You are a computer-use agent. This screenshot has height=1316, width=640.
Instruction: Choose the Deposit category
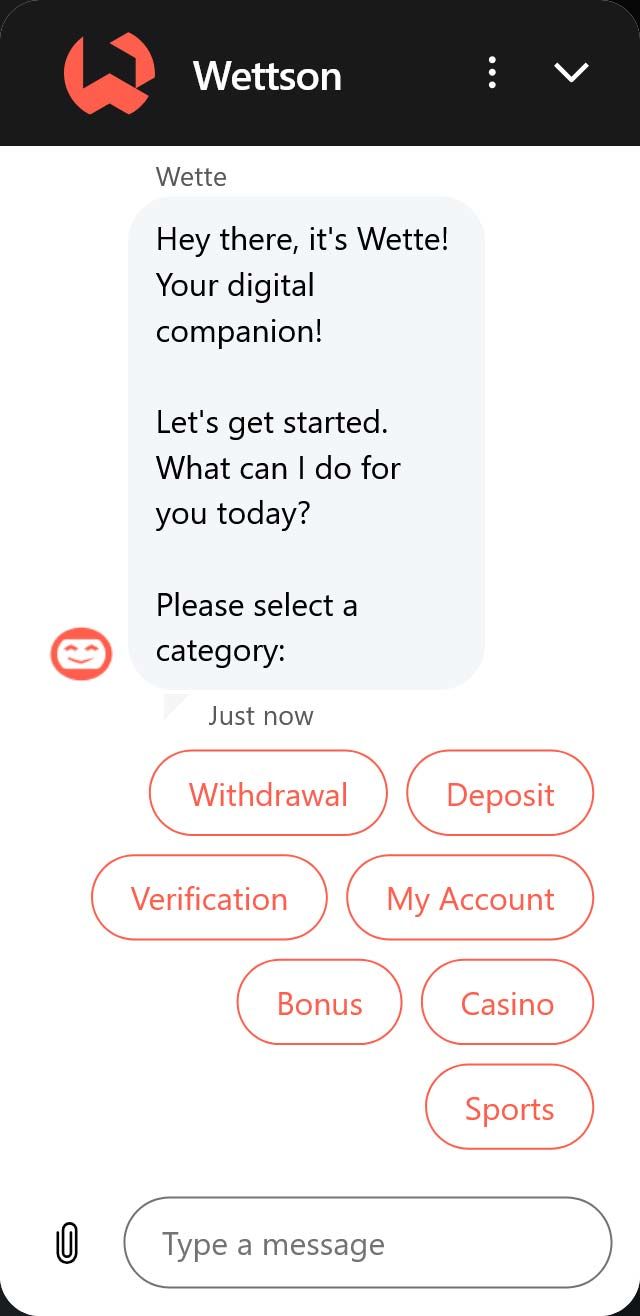point(500,794)
